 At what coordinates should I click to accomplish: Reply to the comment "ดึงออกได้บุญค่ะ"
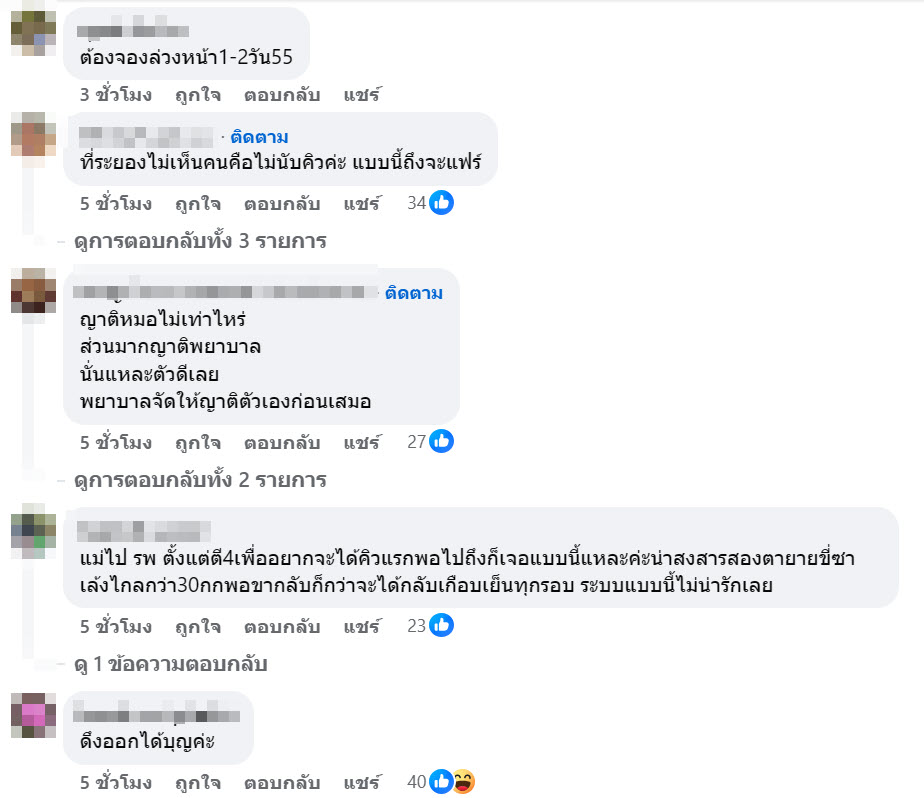pos(282,781)
